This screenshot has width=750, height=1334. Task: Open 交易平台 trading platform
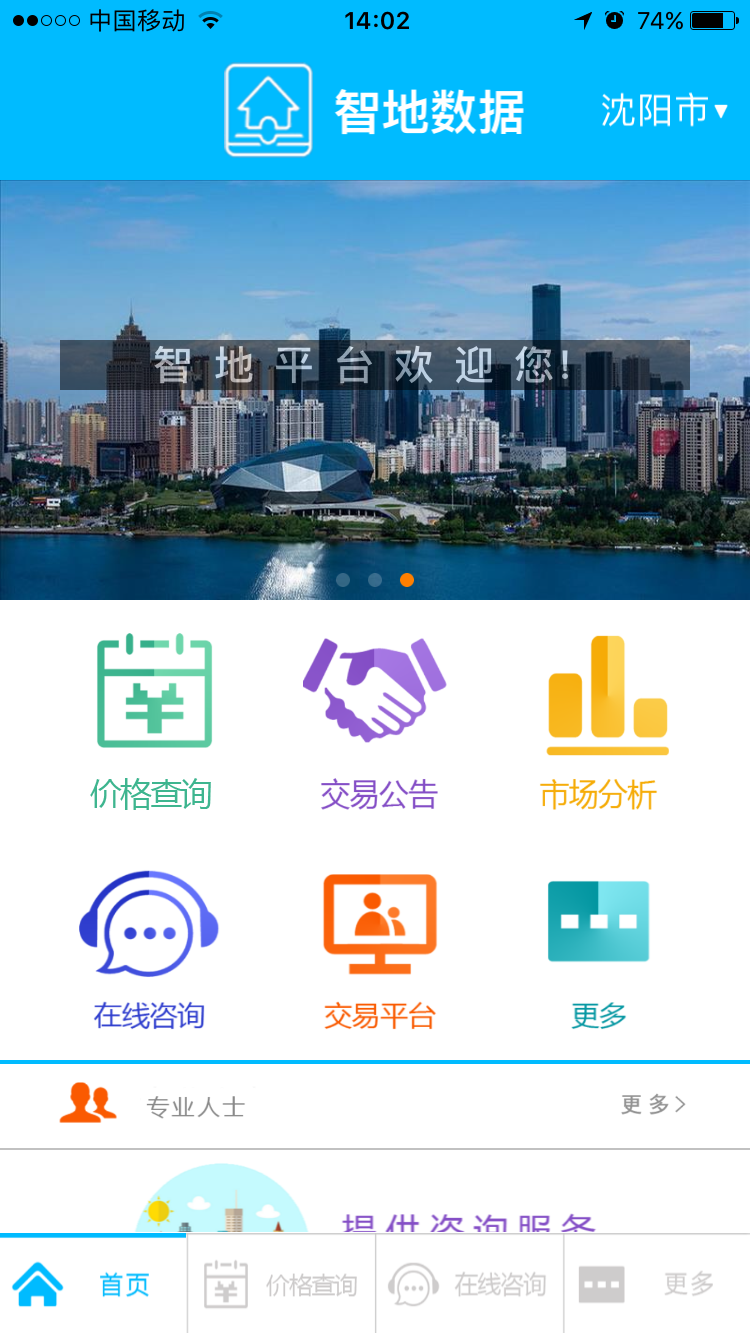[x=380, y=950]
